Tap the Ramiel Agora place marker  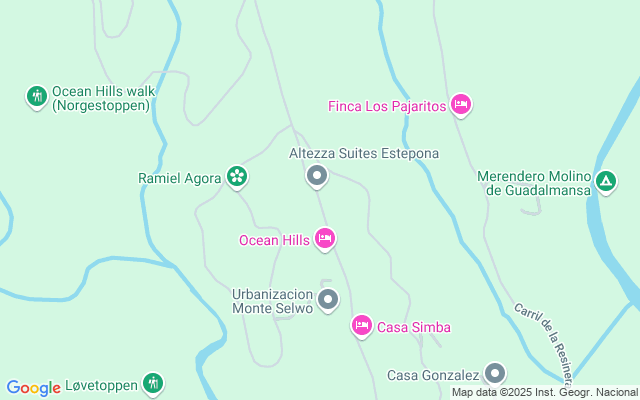(237, 178)
